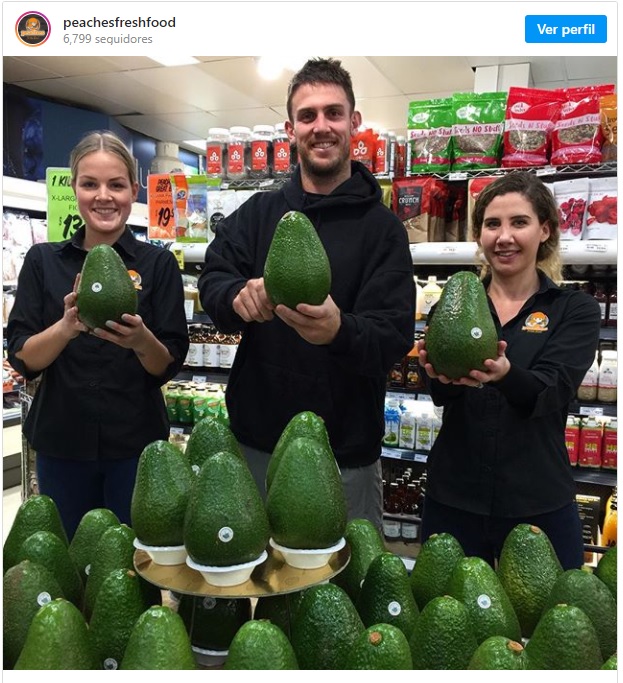623x683 pixels.
Task: Tap the Ver perfil button
Action: (565, 29)
